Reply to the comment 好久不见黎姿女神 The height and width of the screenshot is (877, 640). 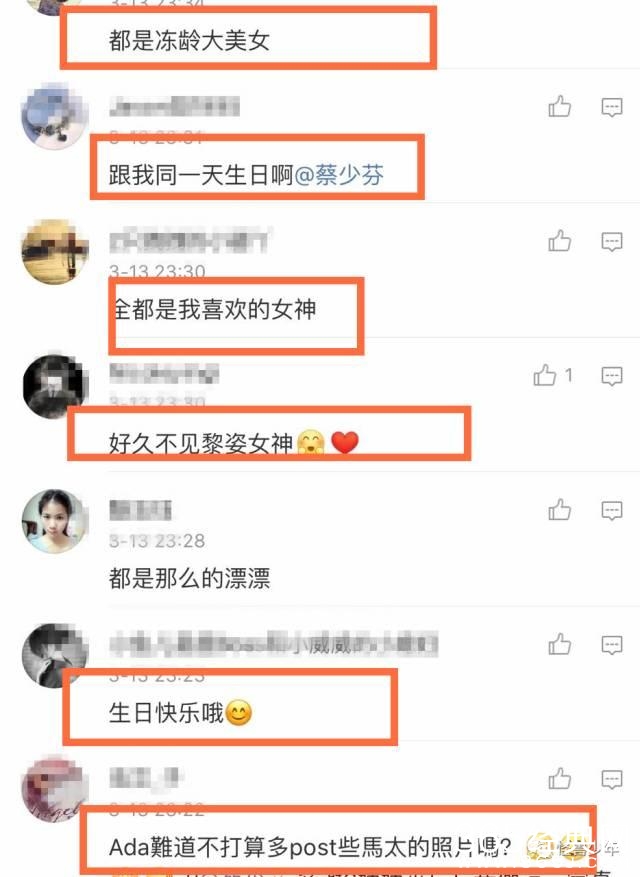(612, 375)
